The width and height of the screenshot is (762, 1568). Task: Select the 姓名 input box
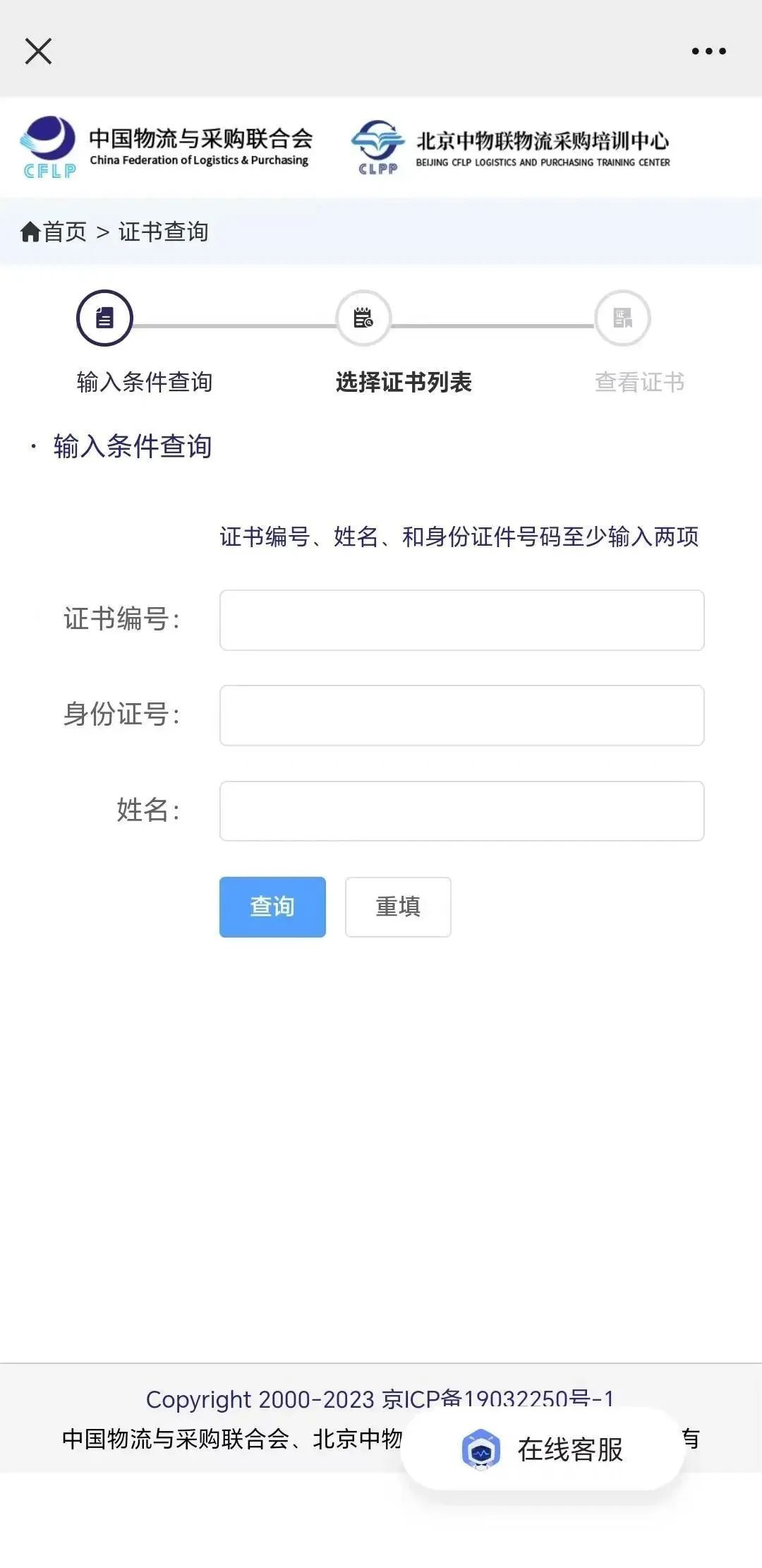pos(461,810)
